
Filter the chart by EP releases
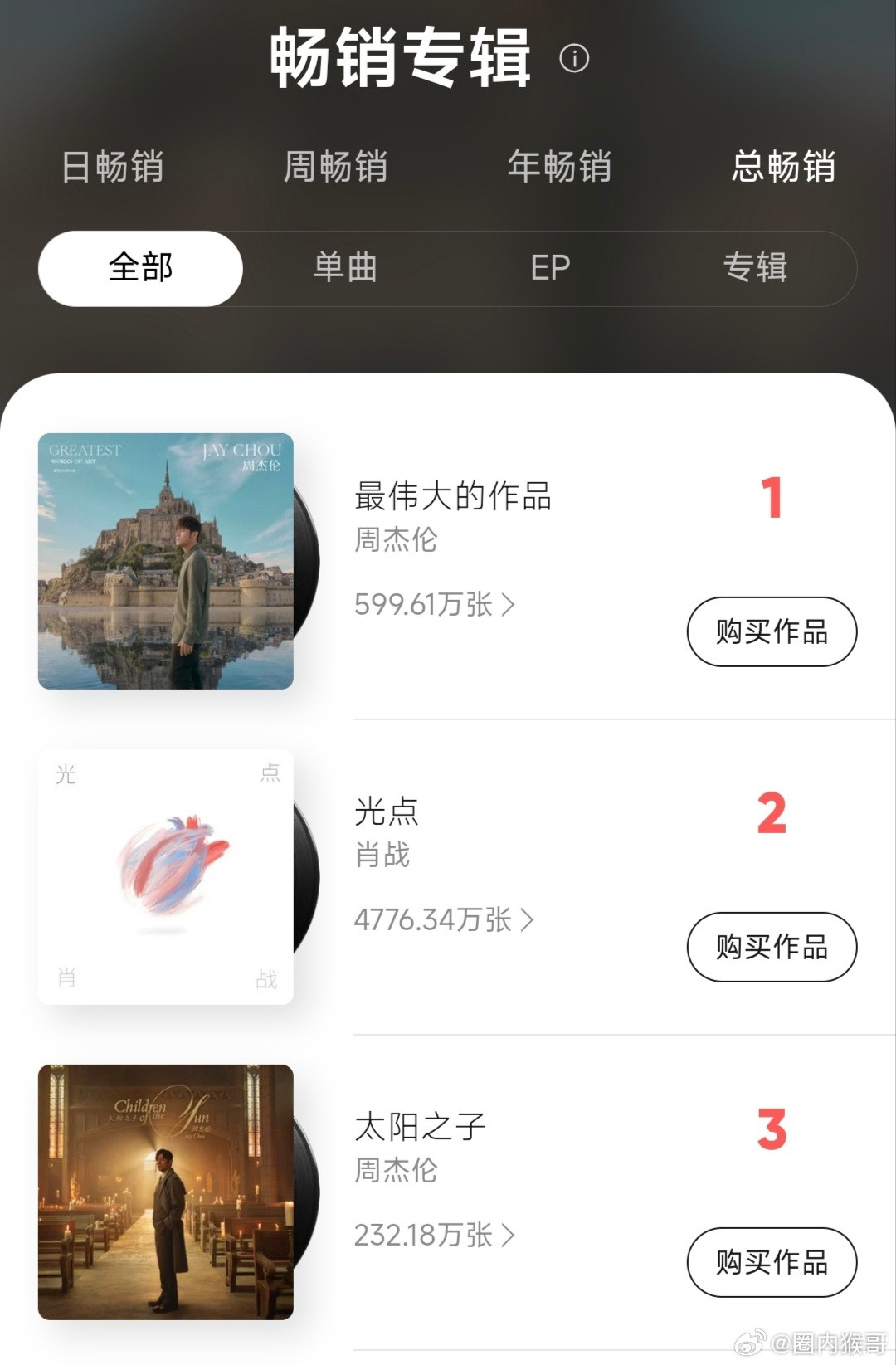tap(550, 267)
